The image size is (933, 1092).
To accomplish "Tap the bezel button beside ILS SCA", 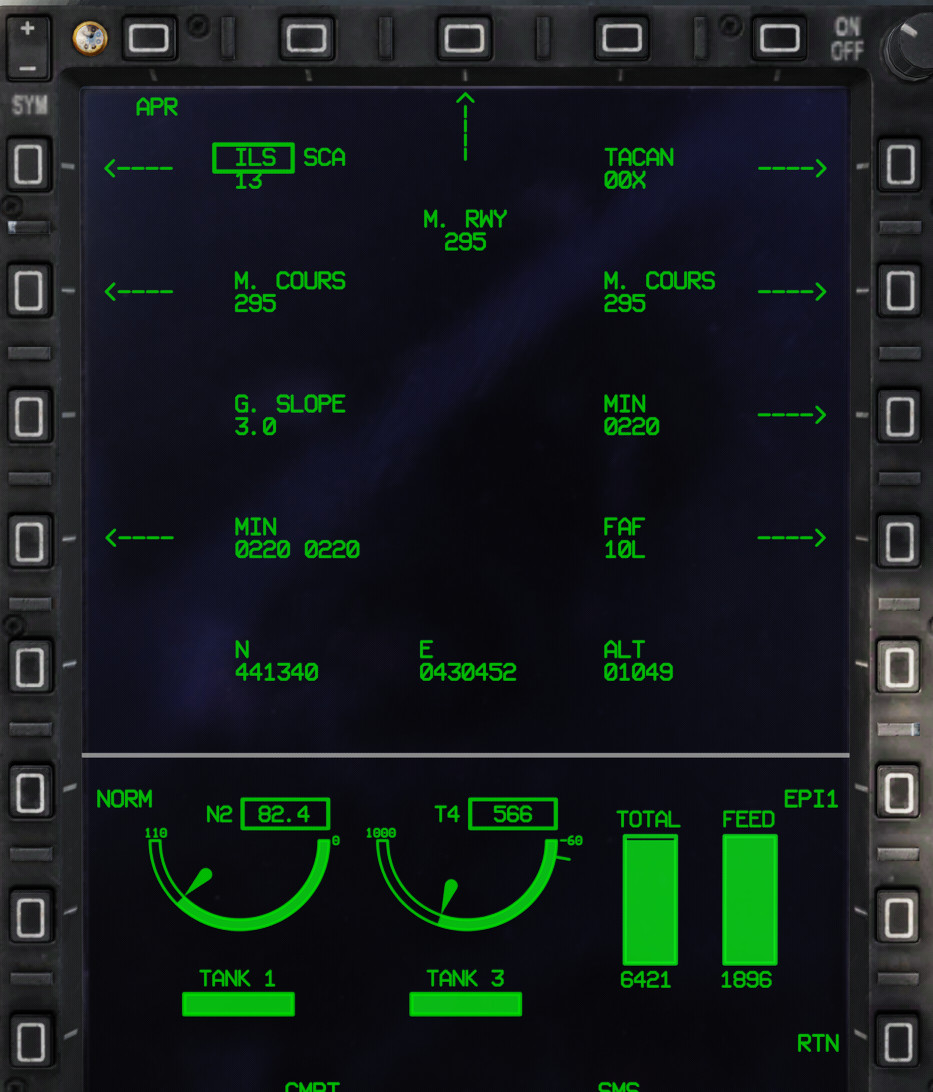I will [x=29, y=166].
